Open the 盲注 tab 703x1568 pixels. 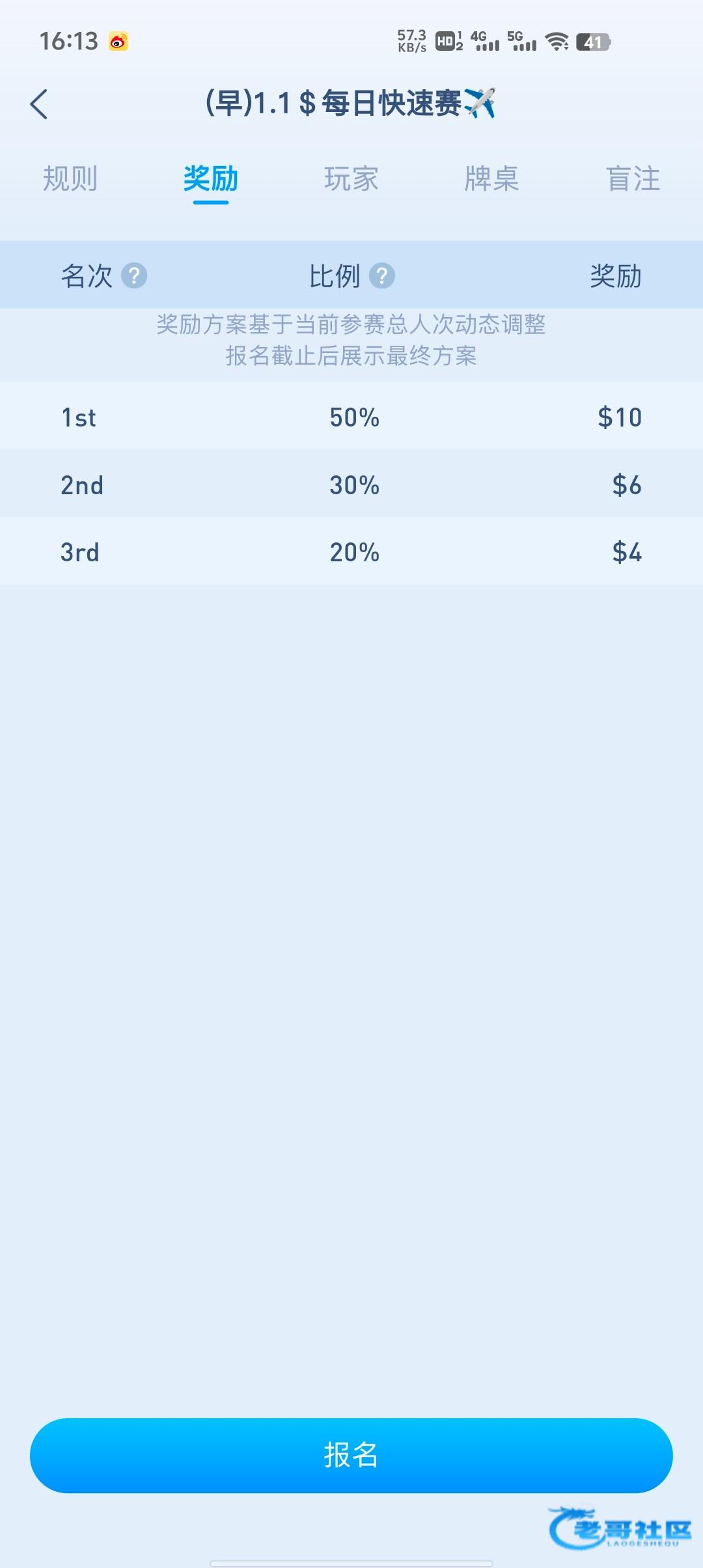(633, 178)
